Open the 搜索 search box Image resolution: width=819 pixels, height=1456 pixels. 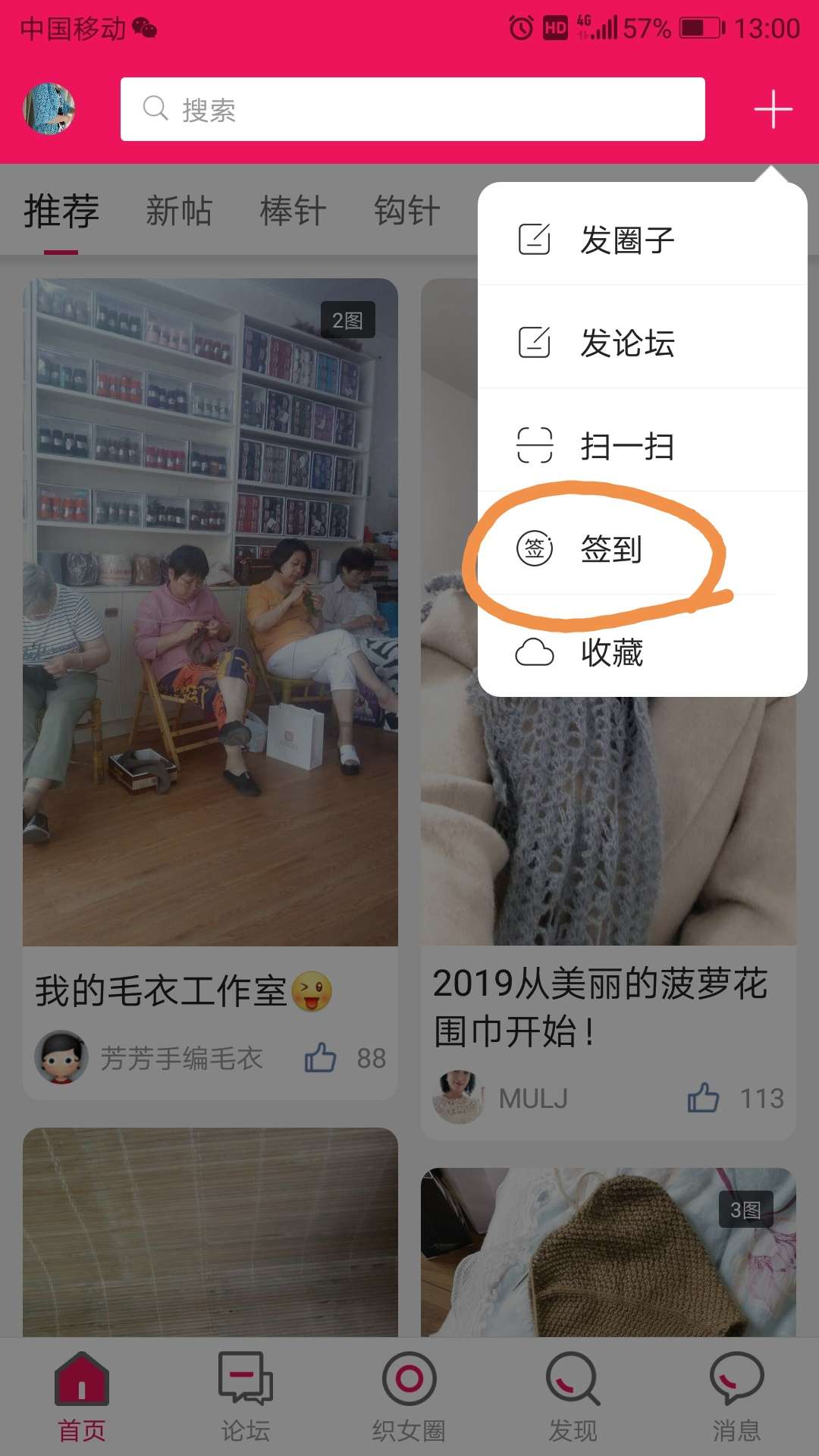pos(413,109)
